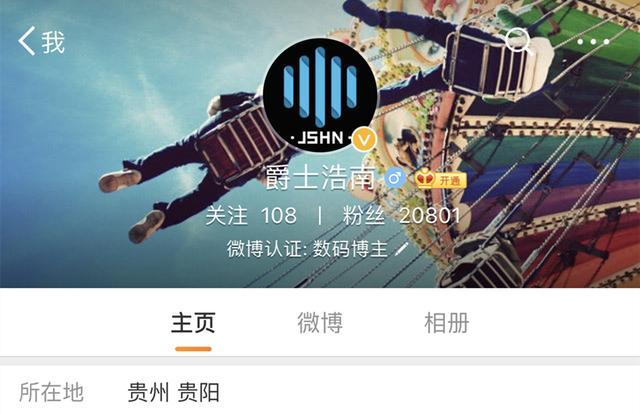Go back to the 我 page
The image size is (640, 414).
point(40,42)
